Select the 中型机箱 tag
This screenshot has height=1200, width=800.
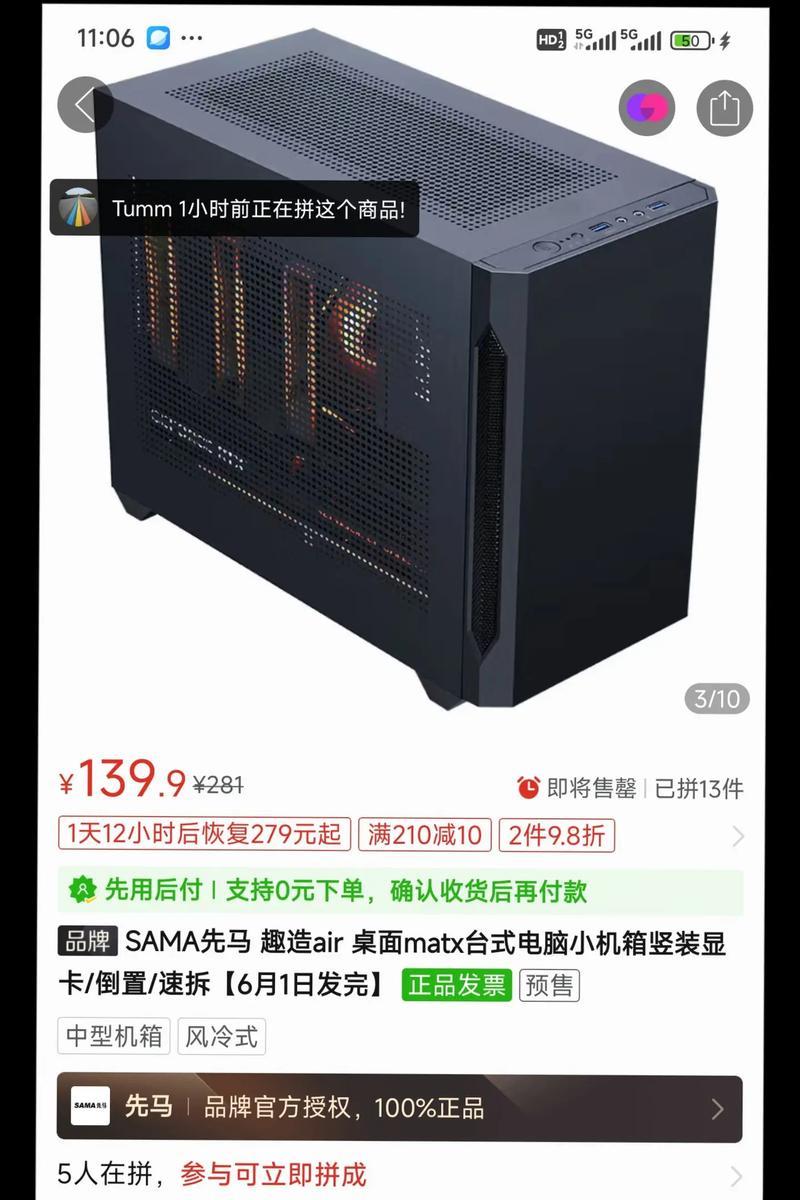pyautogui.click(x=114, y=1036)
